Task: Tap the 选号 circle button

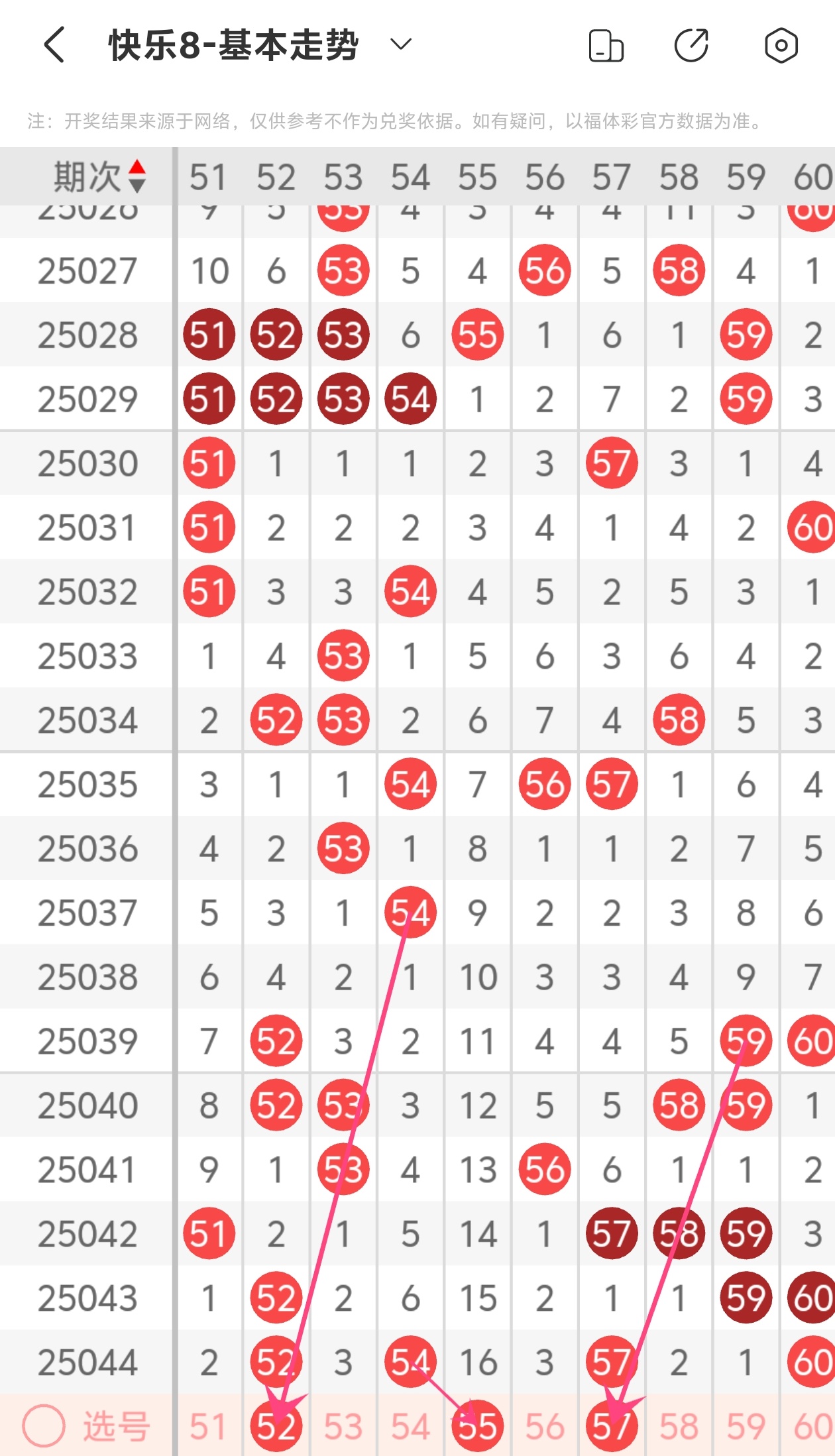Action: (44, 1426)
